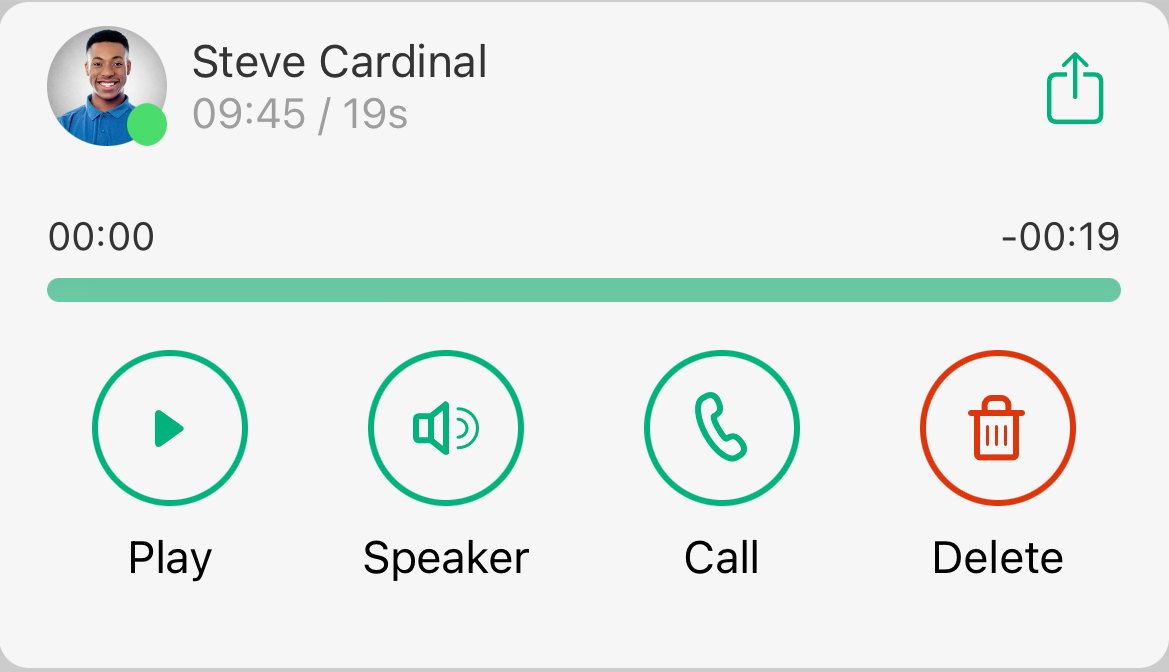This screenshot has height=672, width=1169.
Task: Share Steve Cardinal's voicemail
Action: [x=1075, y=88]
